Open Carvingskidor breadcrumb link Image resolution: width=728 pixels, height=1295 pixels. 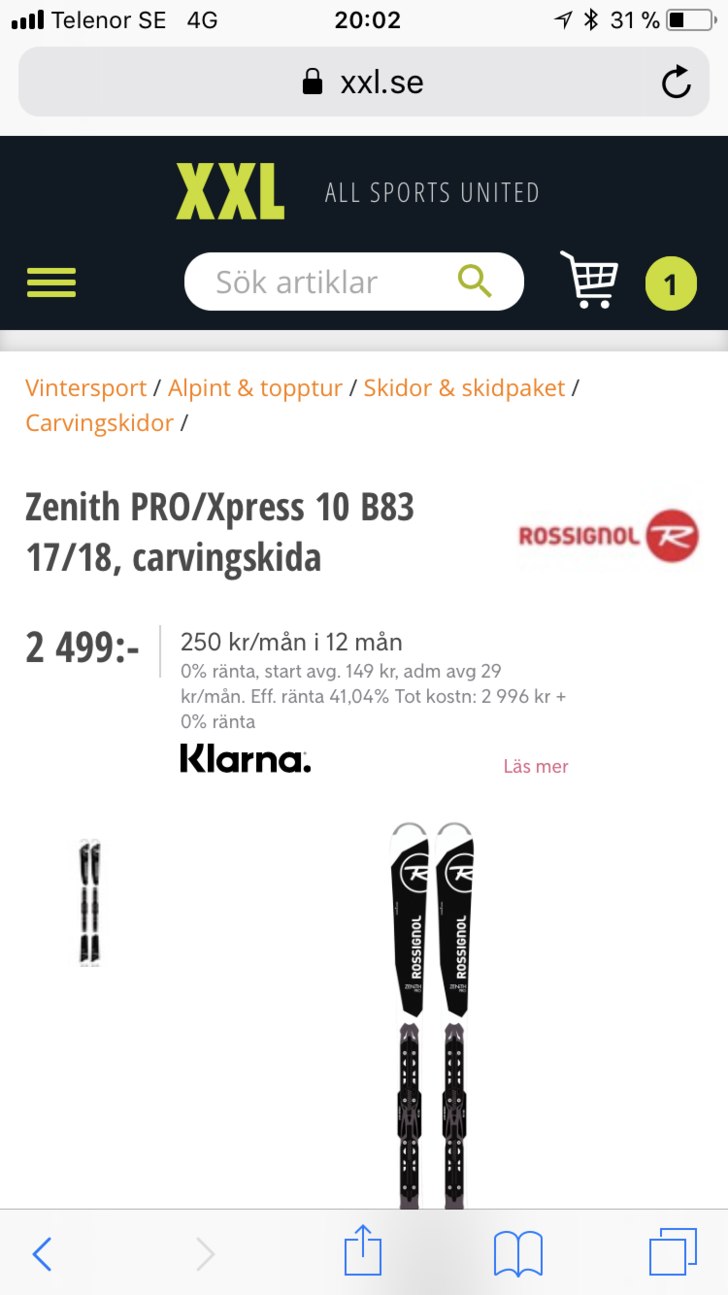coord(99,423)
